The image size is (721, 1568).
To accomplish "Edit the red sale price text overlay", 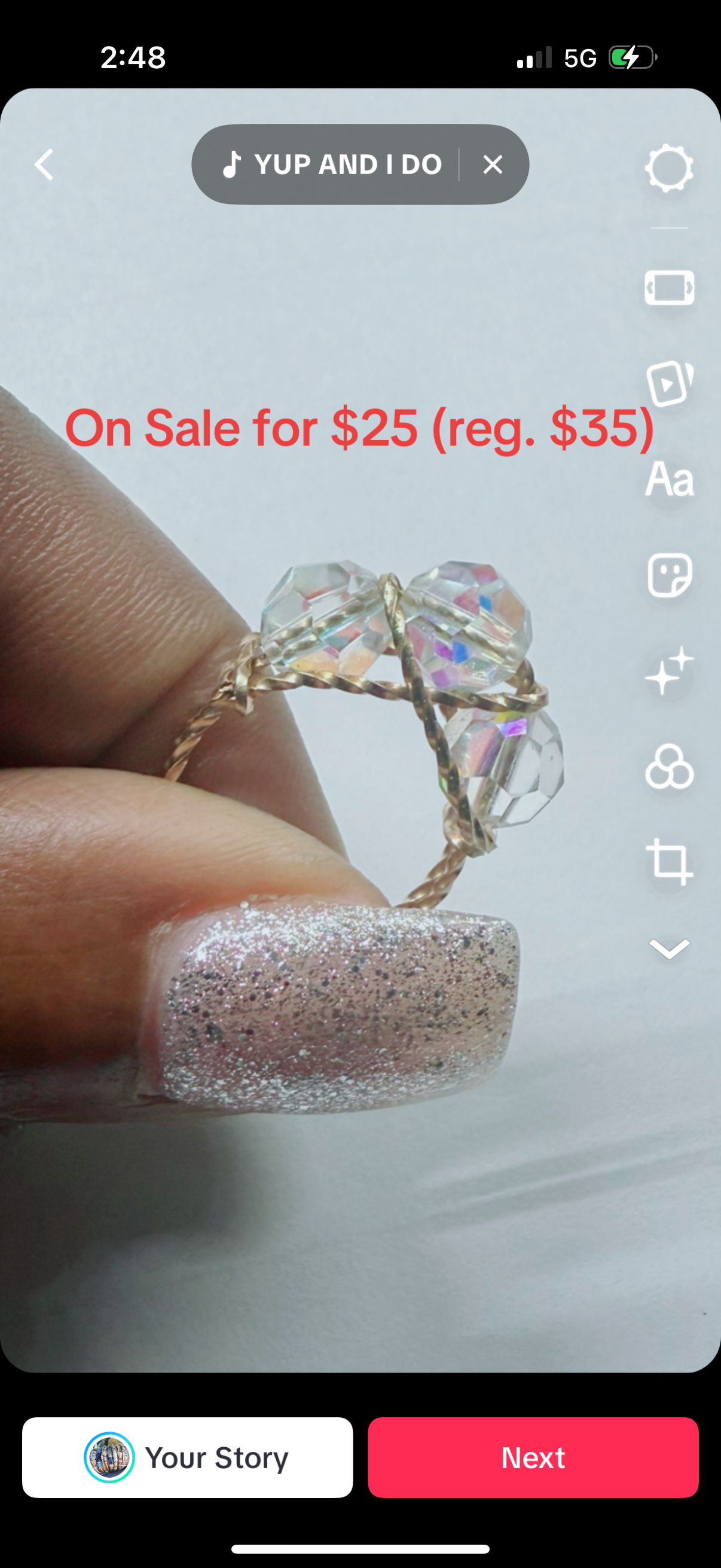I will coord(359,429).
